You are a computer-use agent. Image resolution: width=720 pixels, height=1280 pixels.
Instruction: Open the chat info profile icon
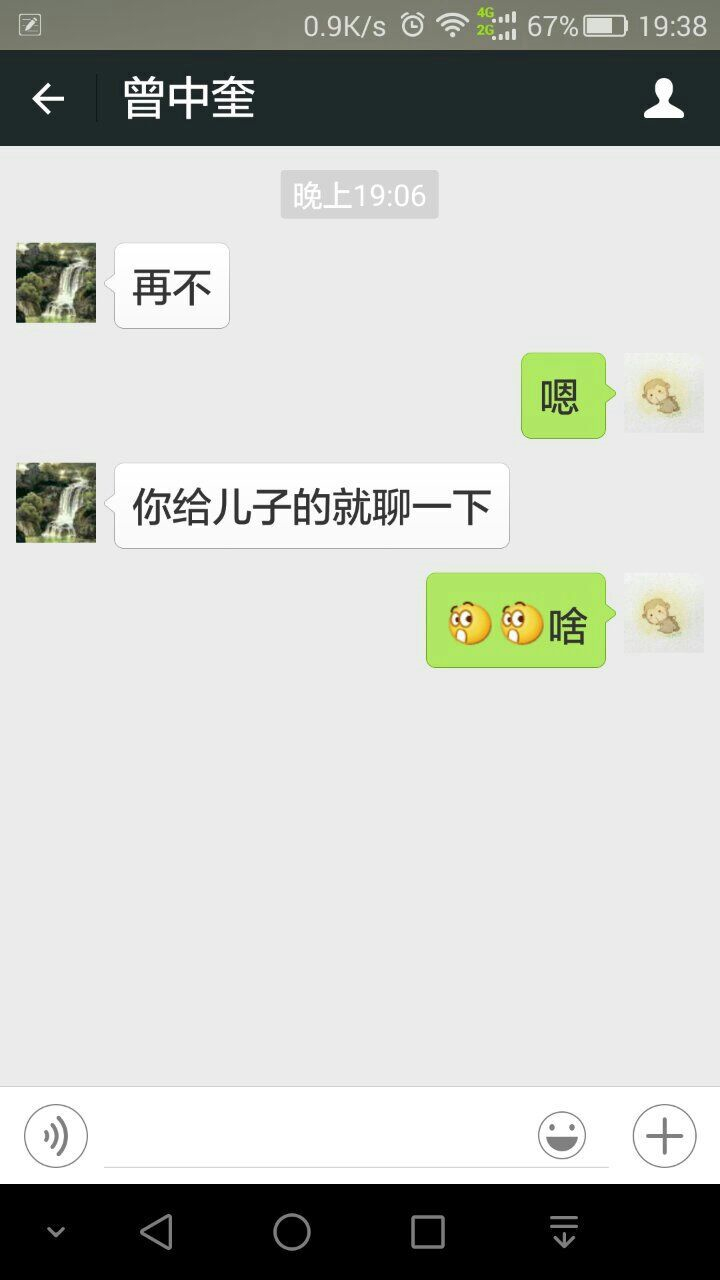coord(664,99)
